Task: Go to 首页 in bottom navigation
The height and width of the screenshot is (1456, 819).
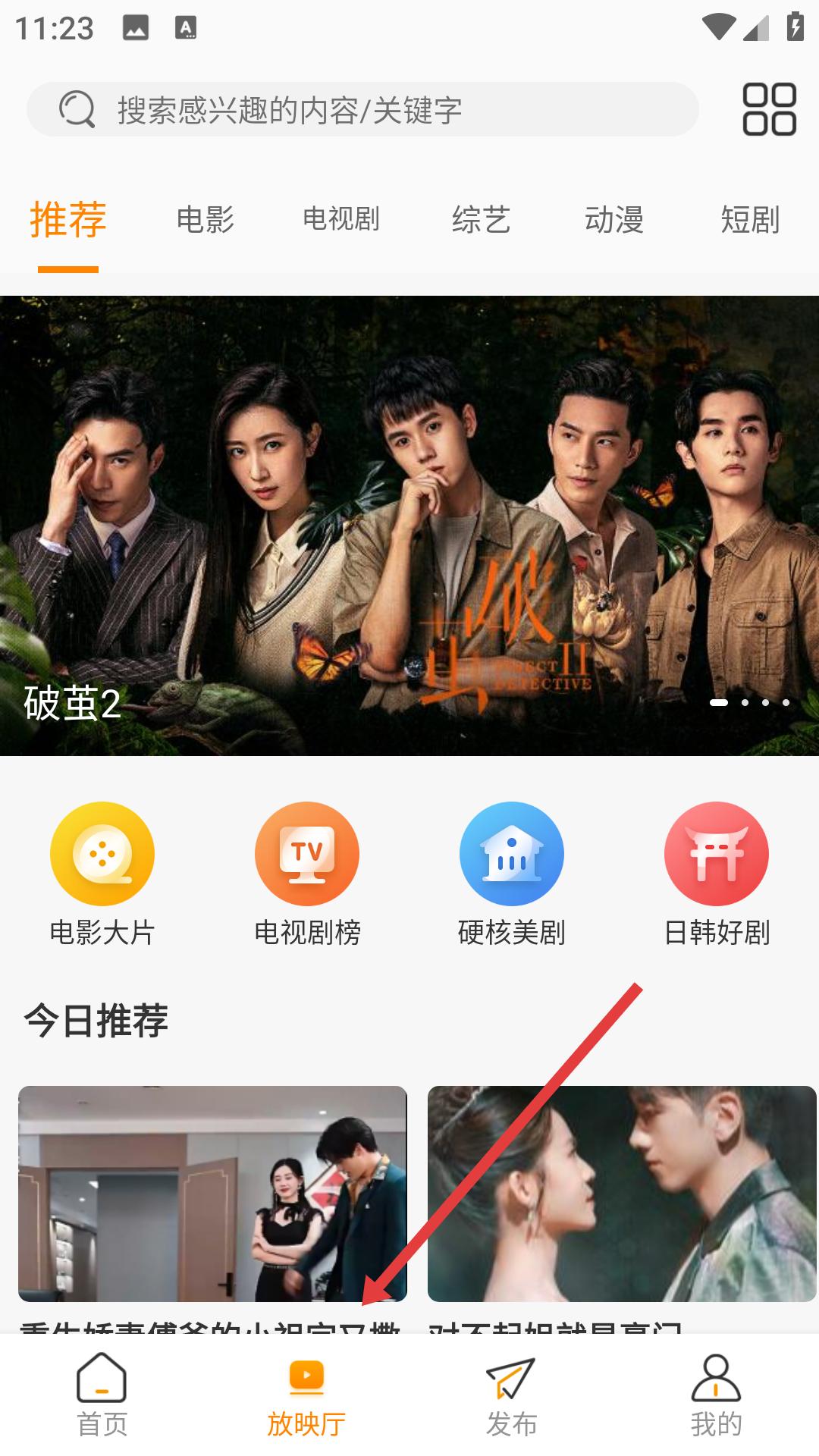Action: coord(102,1395)
